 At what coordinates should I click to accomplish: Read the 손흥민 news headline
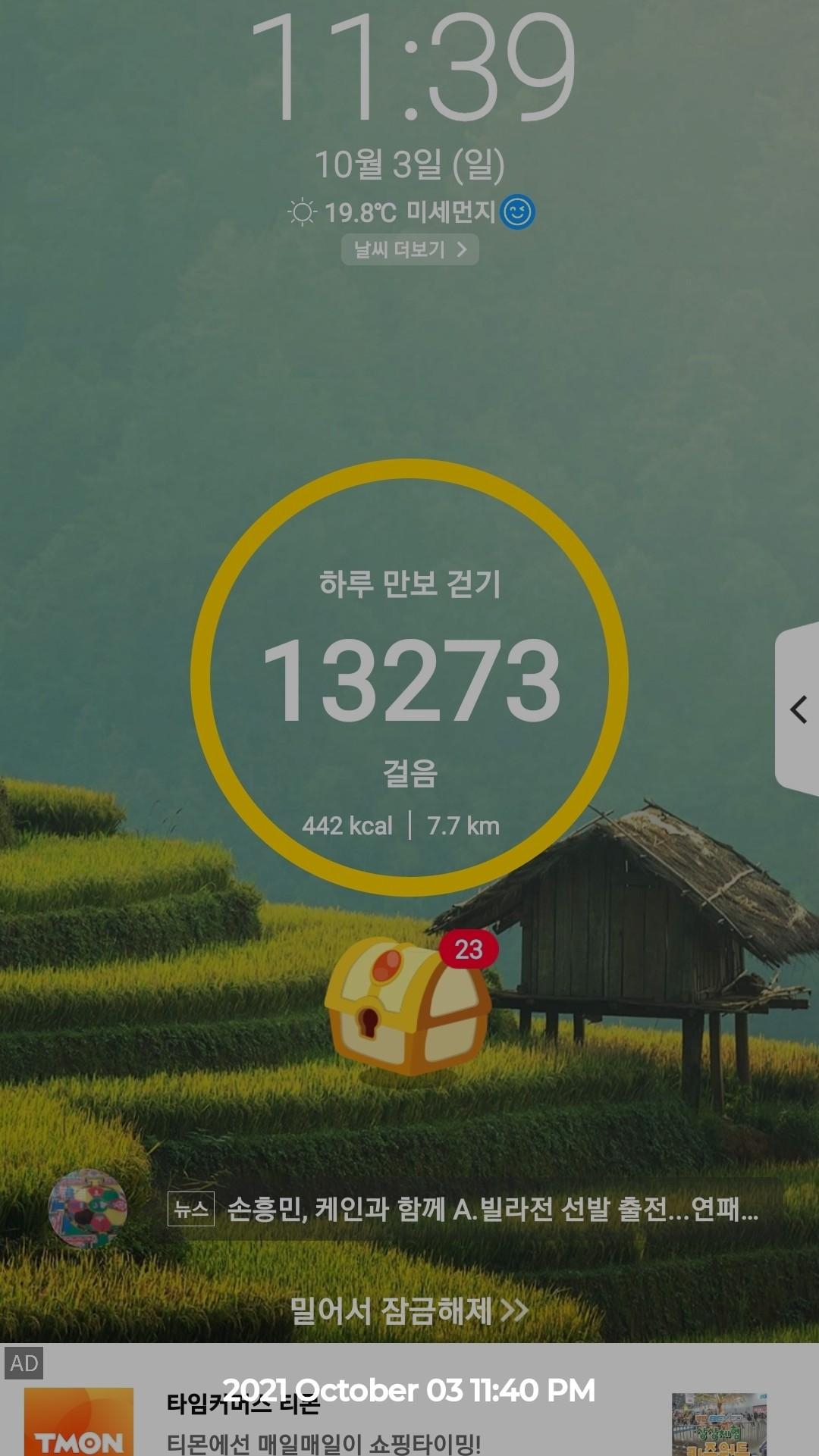point(491,1209)
